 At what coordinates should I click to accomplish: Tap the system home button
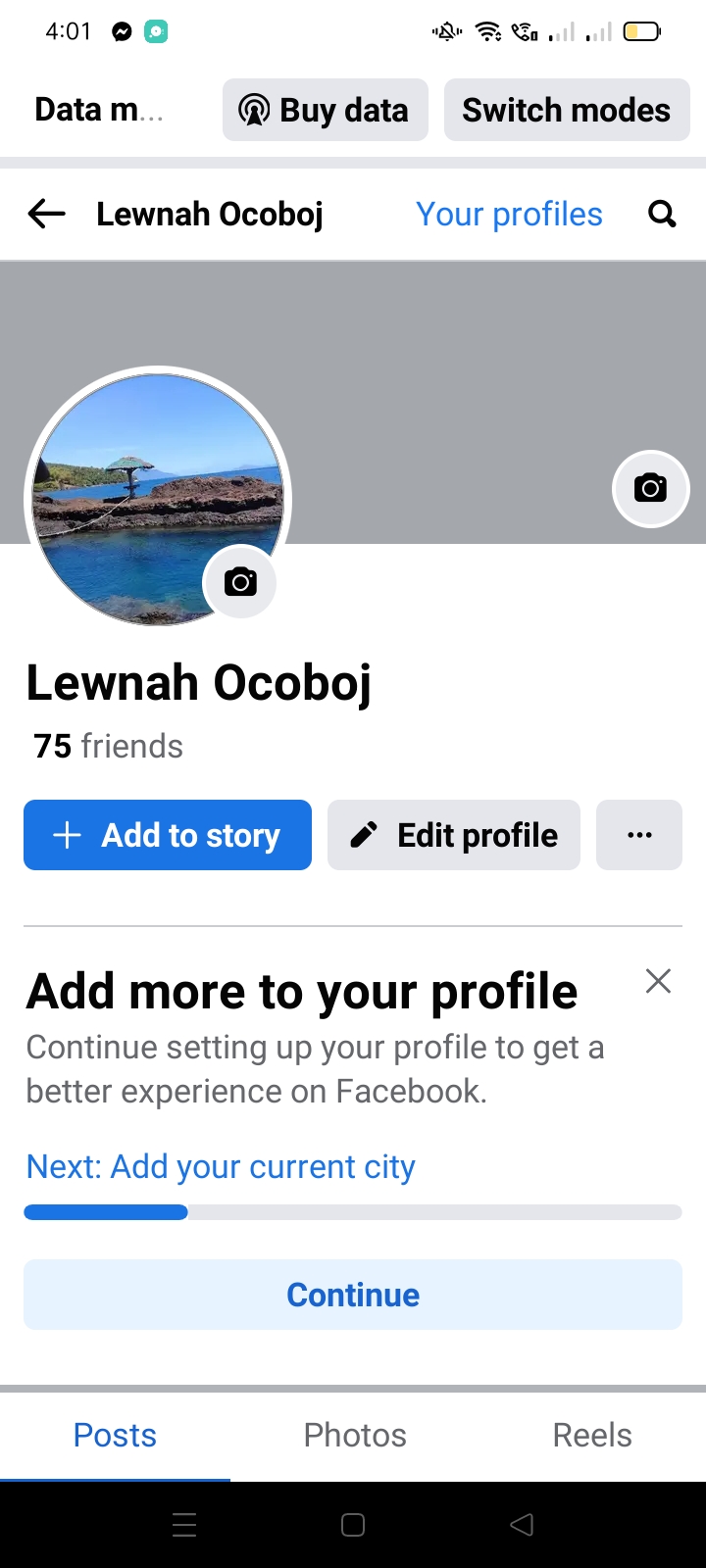(x=353, y=1525)
